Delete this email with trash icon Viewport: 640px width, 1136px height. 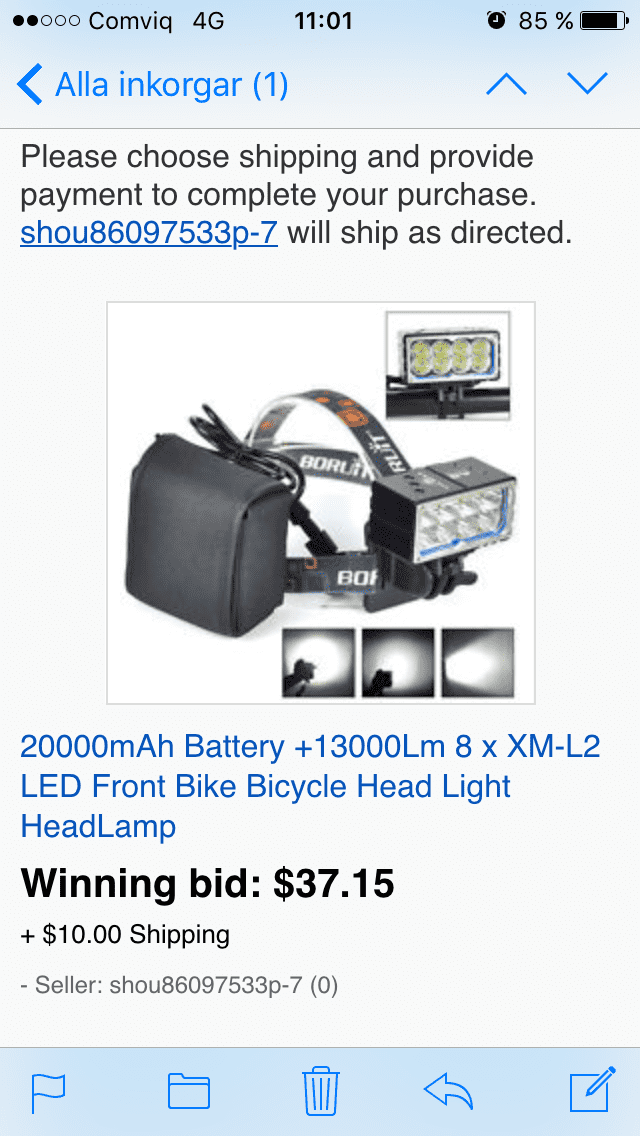(320, 1090)
